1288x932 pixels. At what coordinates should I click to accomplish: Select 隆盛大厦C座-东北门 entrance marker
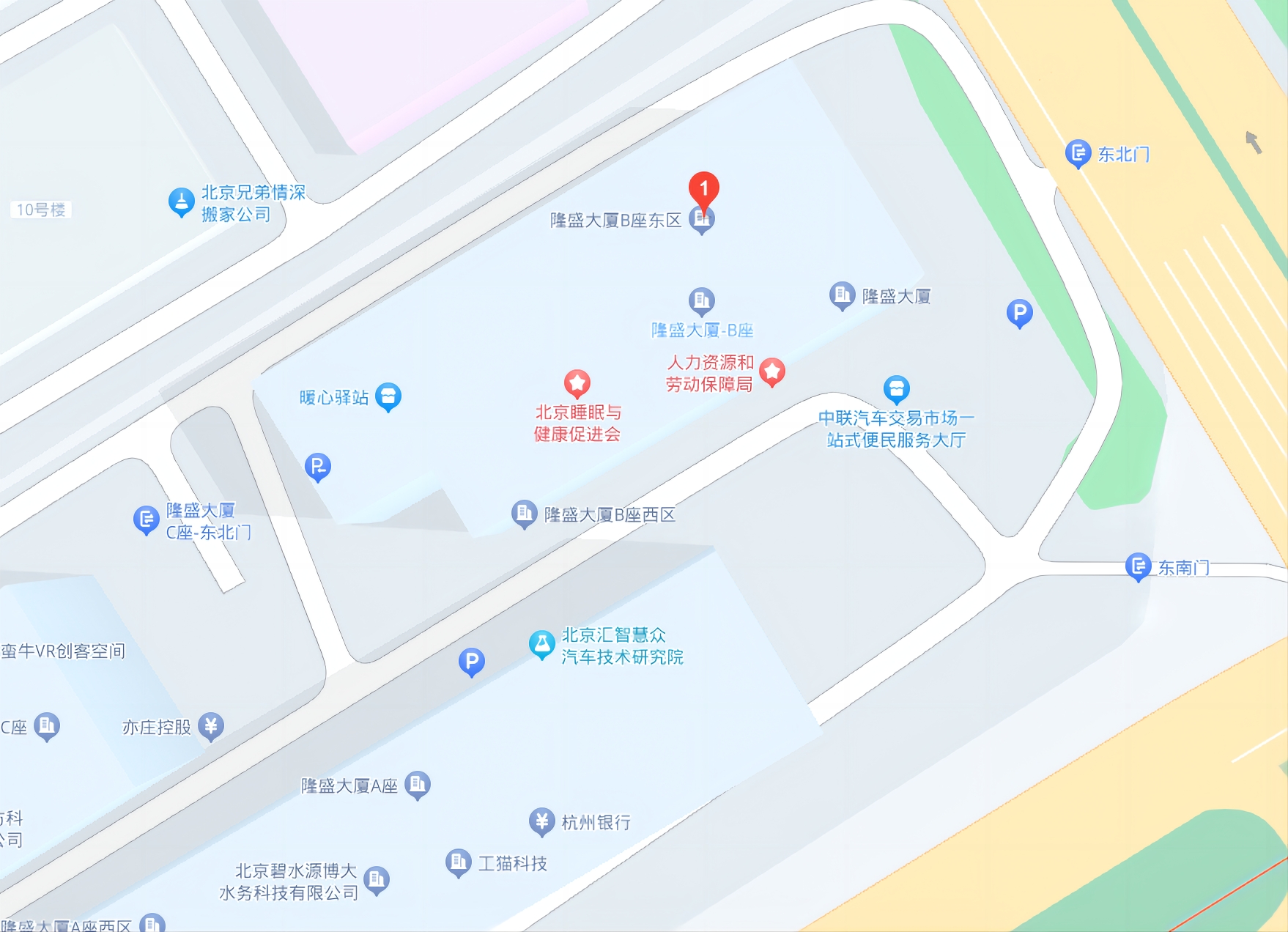[146, 519]
